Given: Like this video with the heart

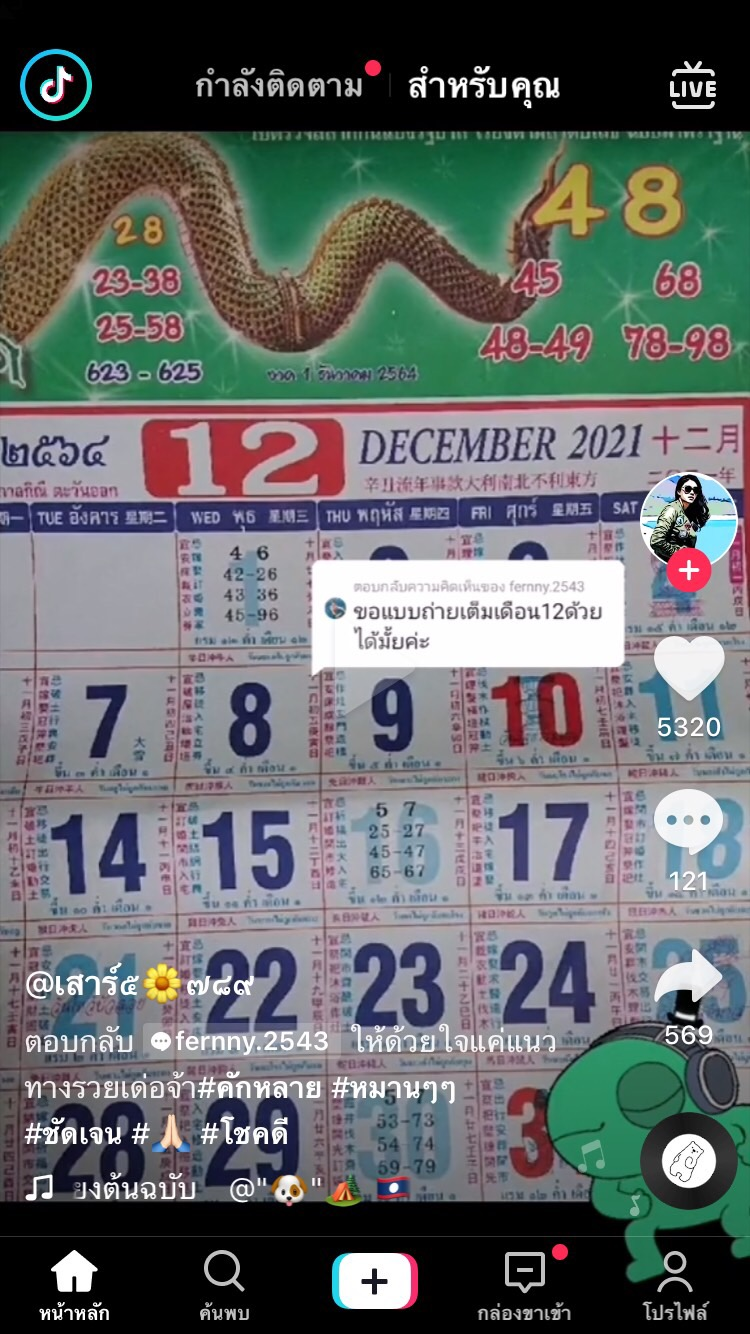Looking at the screenshot, I should coord(688,668).
